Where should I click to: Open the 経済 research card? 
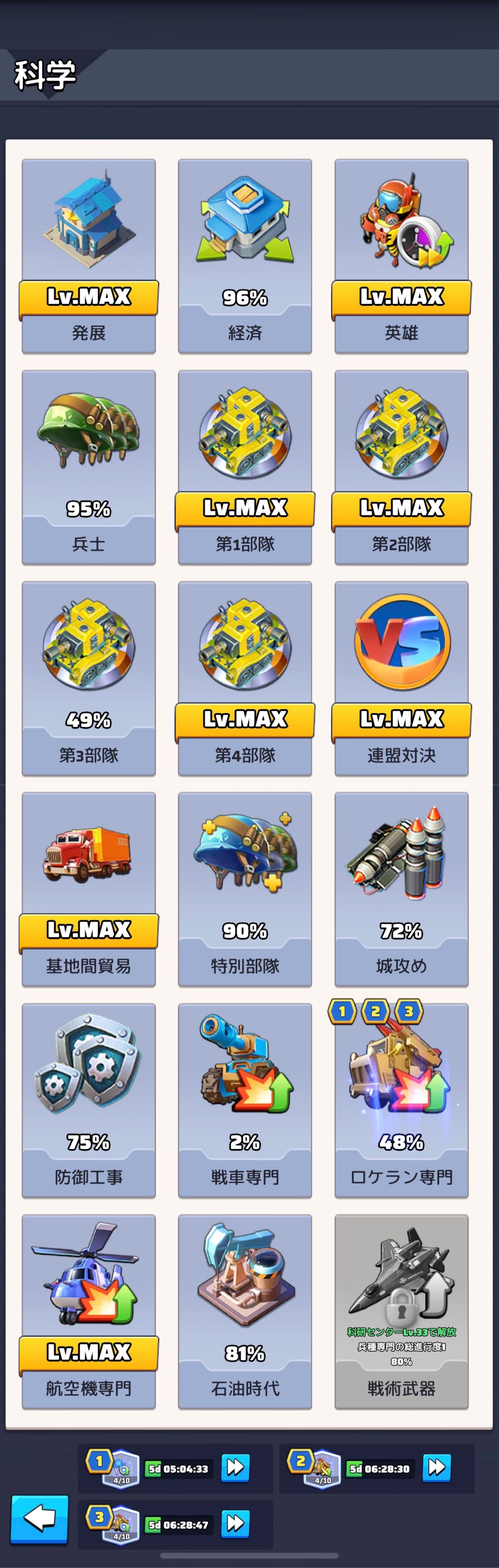click(244, 256)
